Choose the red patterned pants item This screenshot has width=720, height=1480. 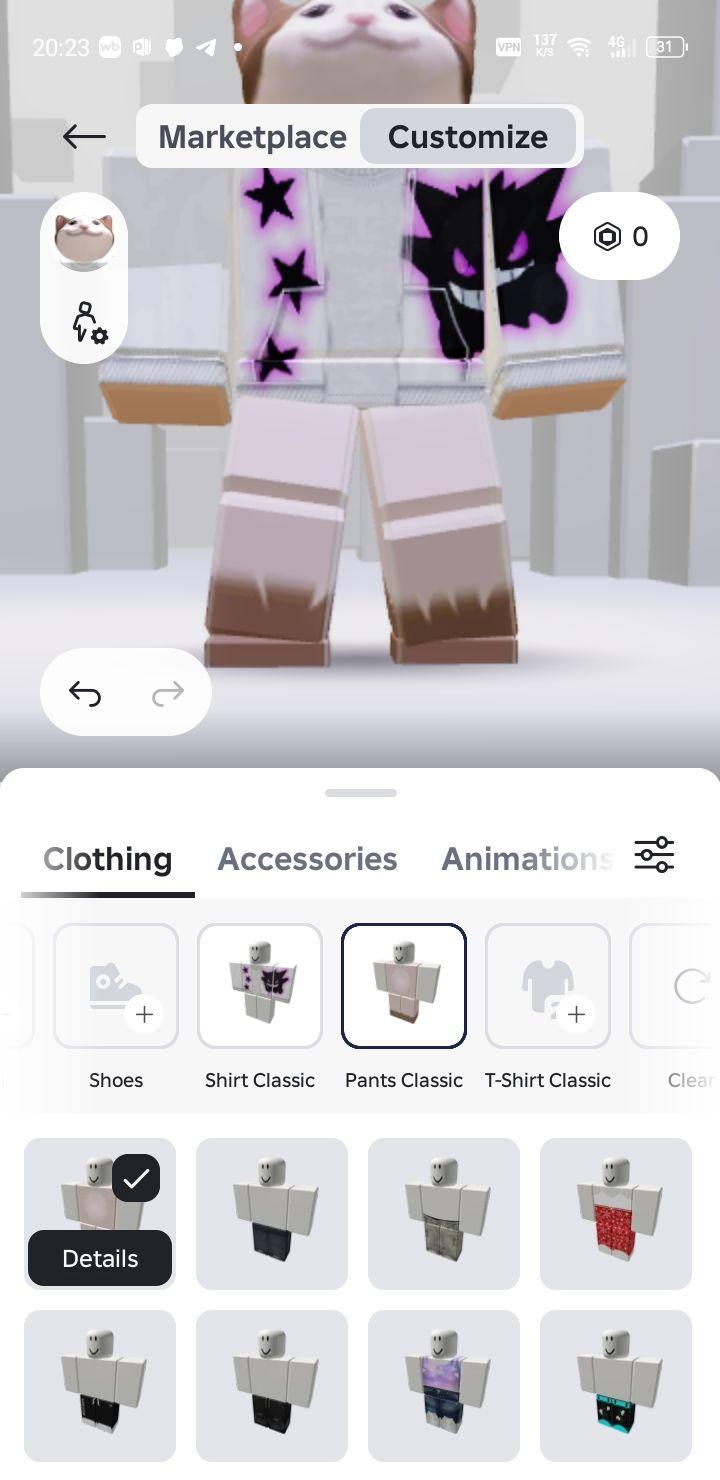[616, 1214]
